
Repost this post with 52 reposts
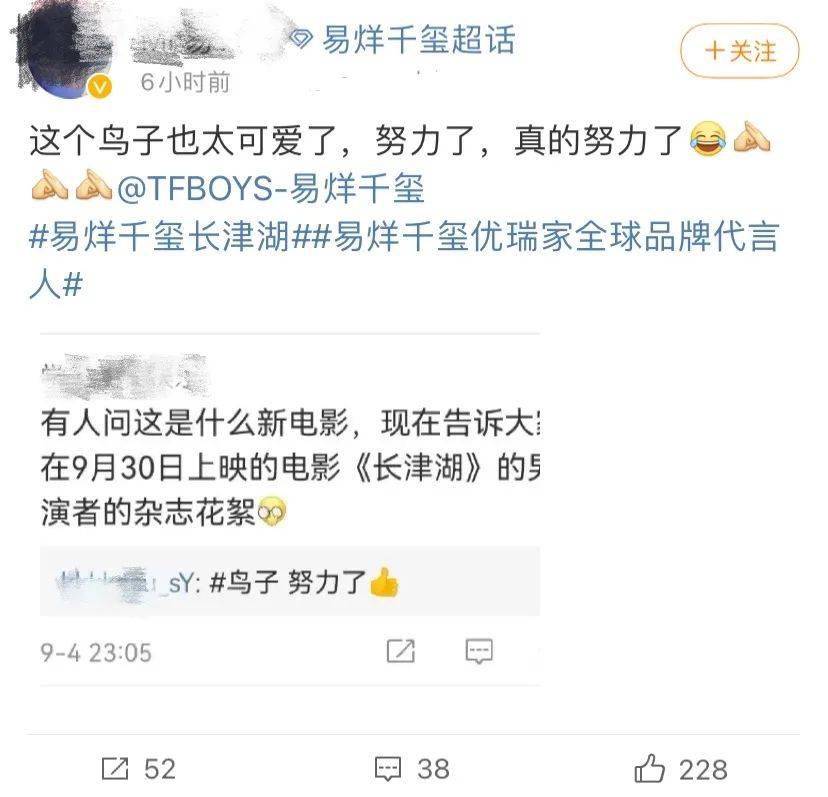tap(139, 768)
